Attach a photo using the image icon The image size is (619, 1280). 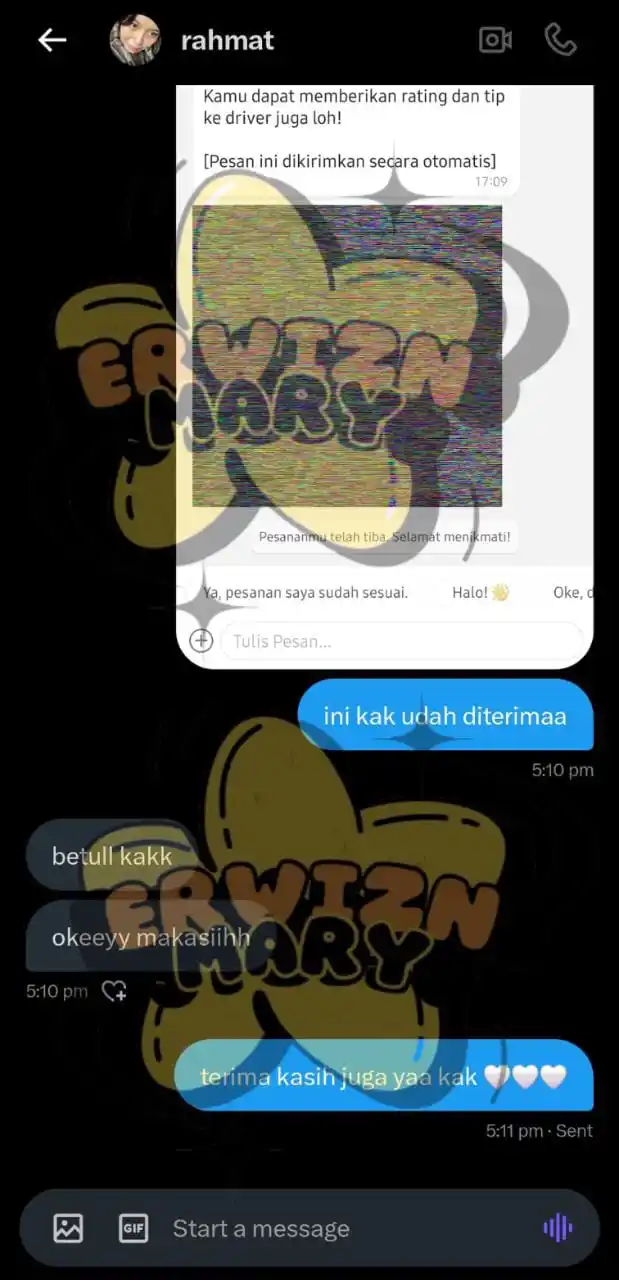[x=68, y=1228]
